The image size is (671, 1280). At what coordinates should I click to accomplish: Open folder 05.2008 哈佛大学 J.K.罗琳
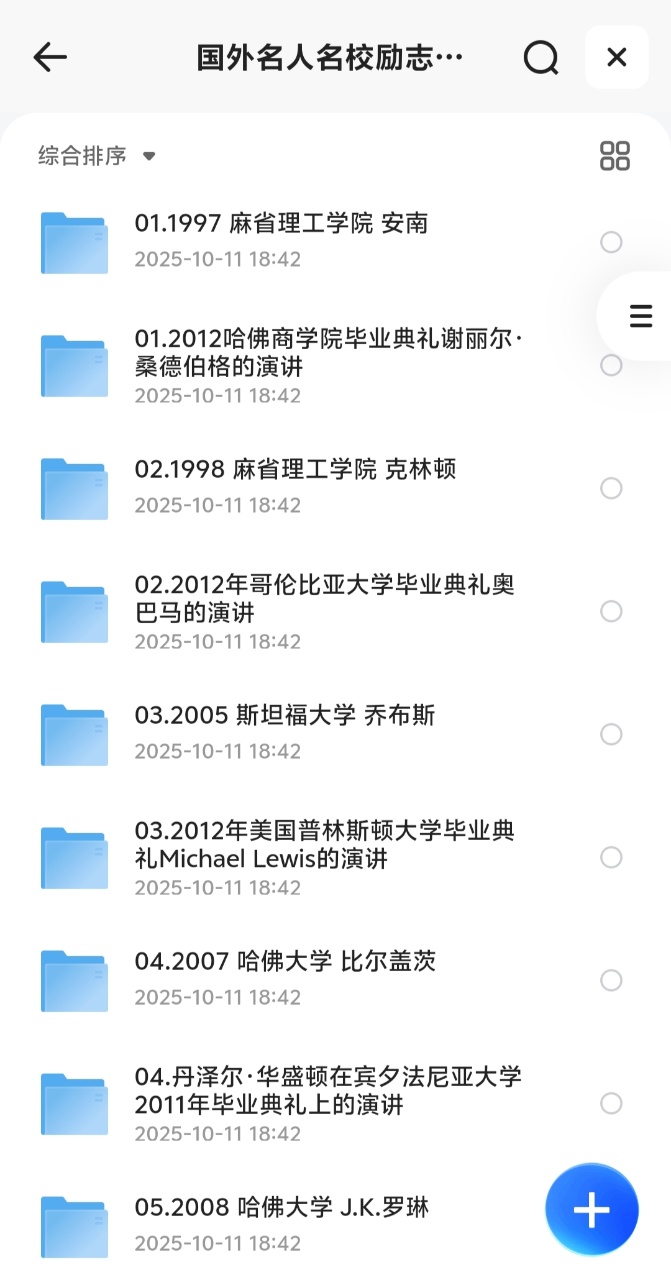[x=281, y=1207]
